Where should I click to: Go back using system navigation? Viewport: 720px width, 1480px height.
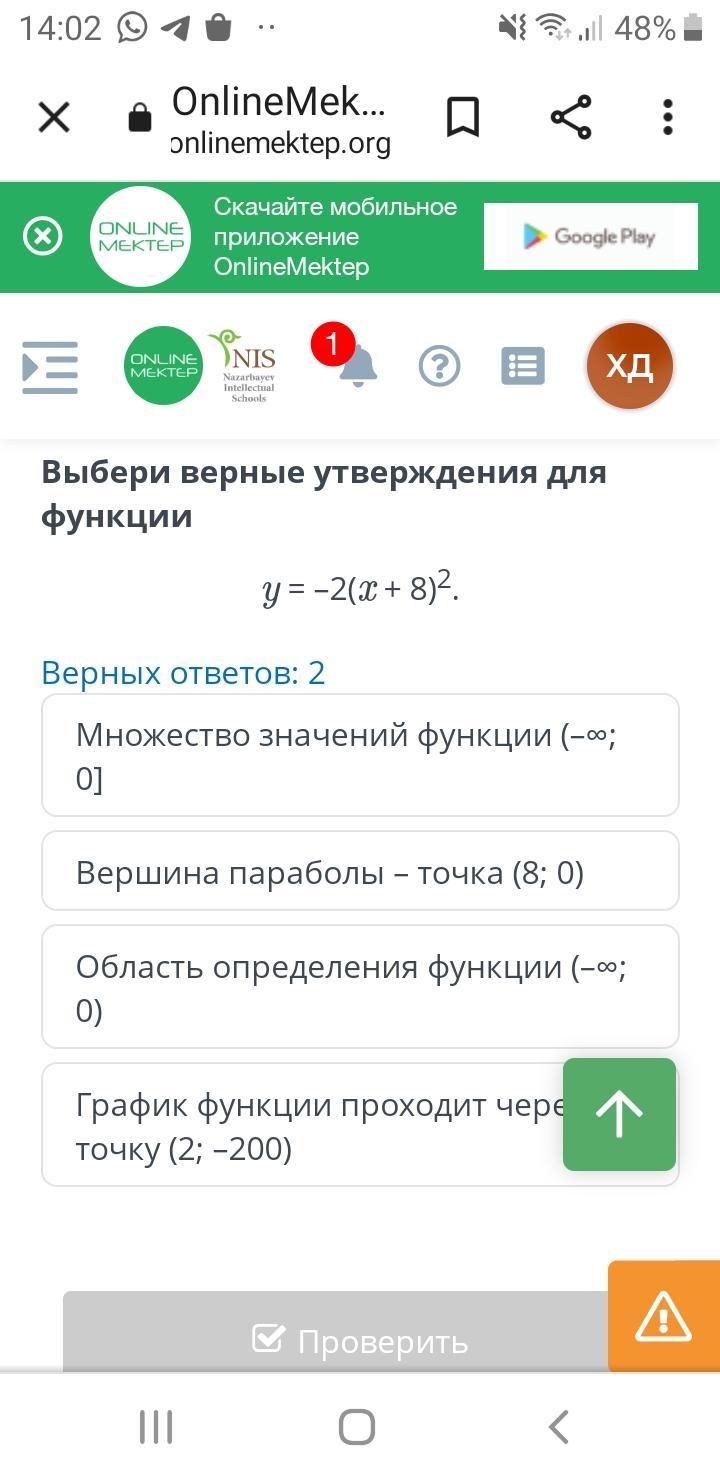point(559,1427)
